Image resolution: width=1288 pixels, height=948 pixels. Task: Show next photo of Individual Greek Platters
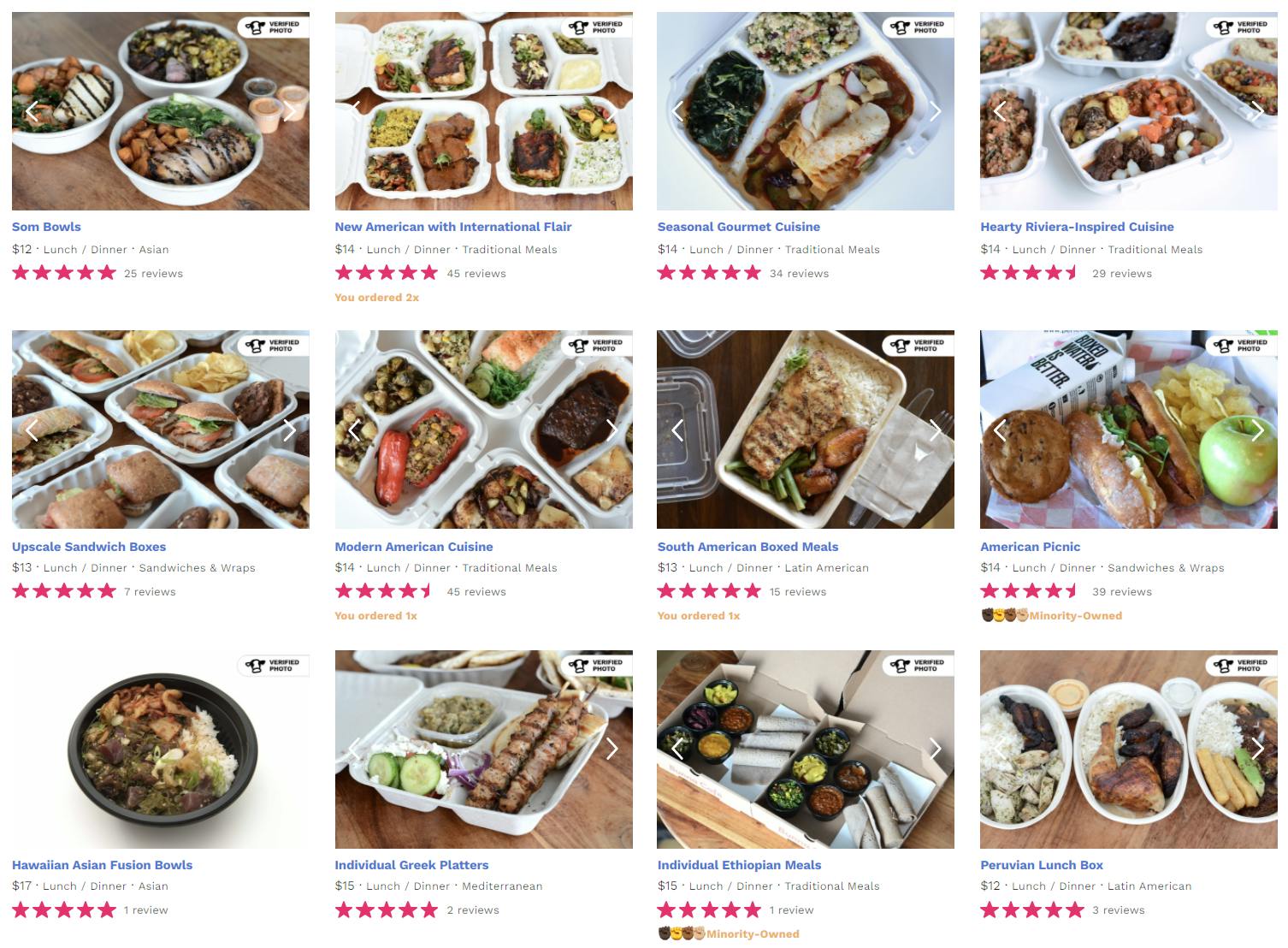[612, 750]
